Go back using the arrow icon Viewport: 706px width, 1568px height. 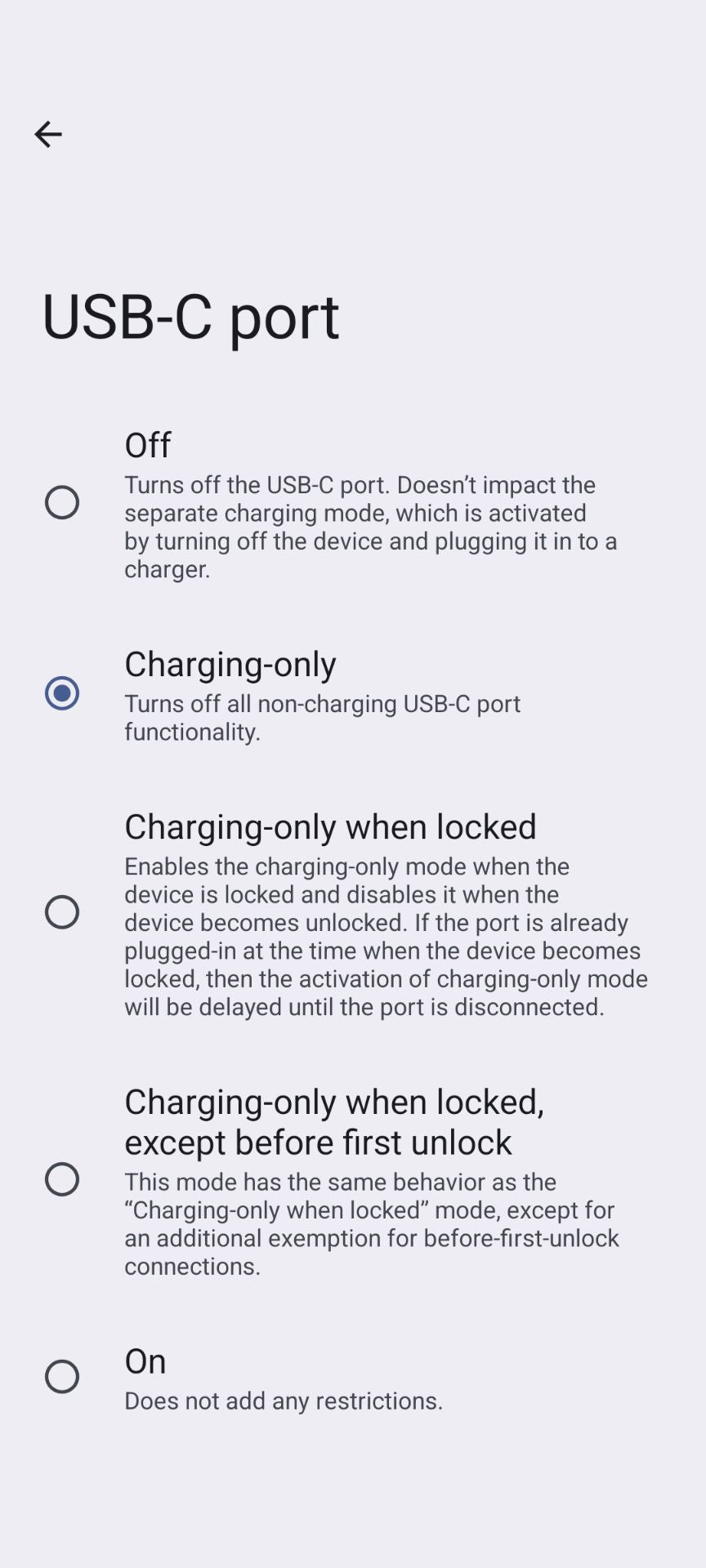click(x=48, y=134)
